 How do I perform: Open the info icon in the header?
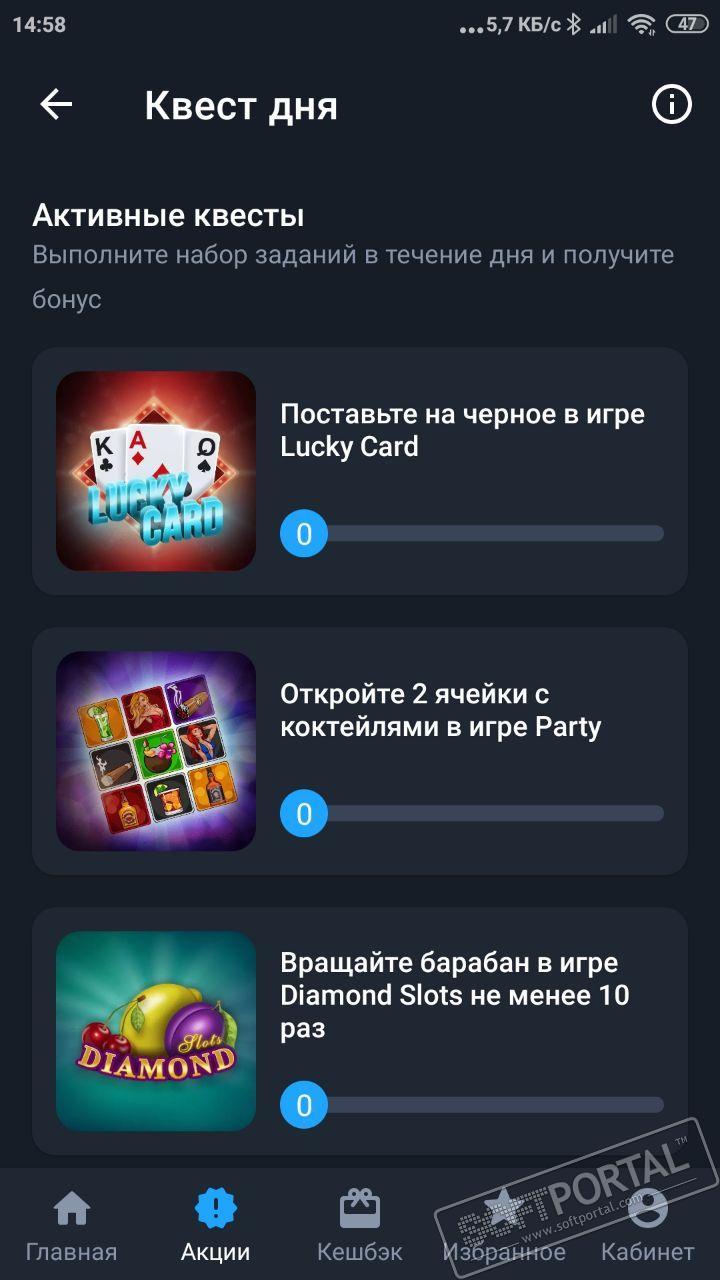[x=671, y=104]
